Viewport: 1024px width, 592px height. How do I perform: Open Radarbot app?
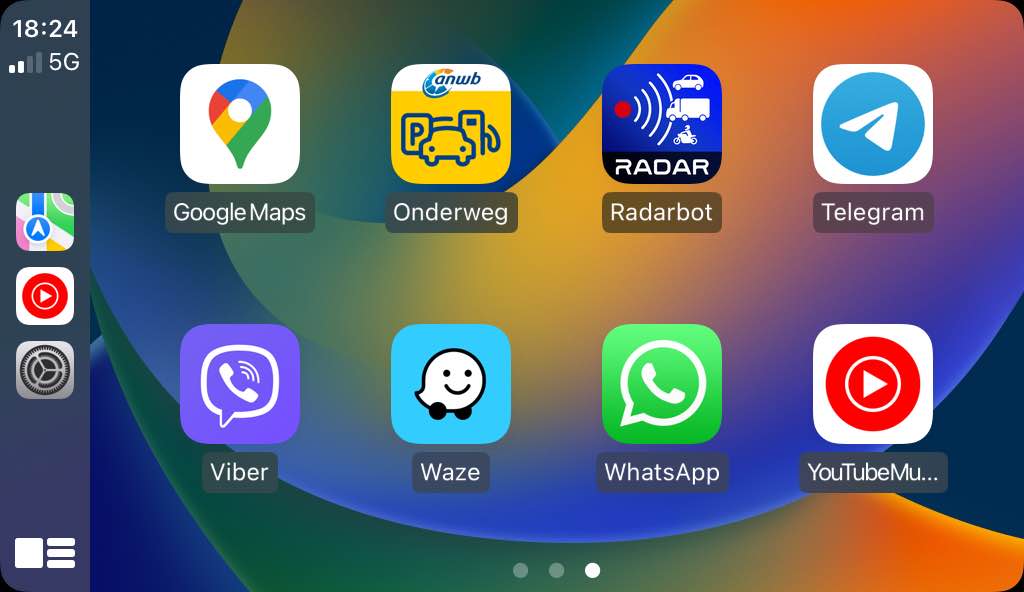[x=661, y=124]
